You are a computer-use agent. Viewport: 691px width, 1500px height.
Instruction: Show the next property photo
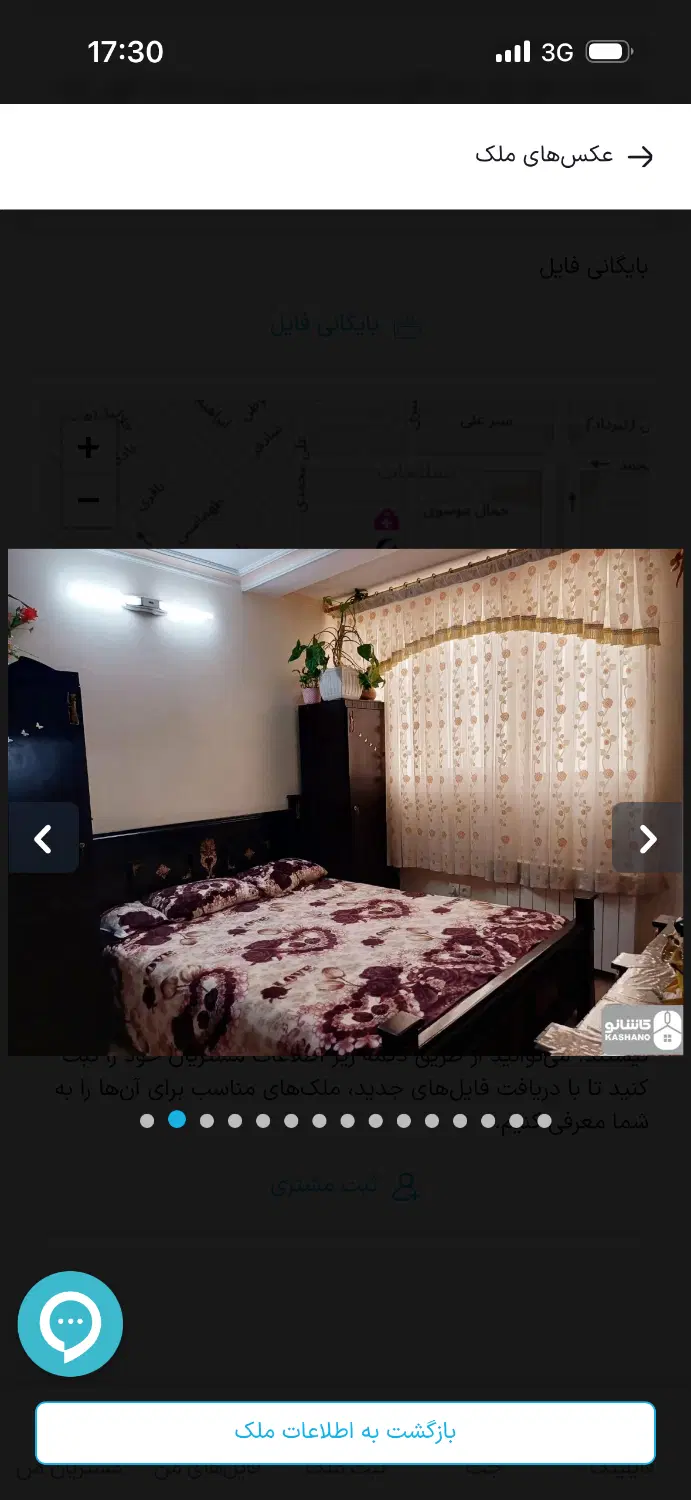(x=647, y=839)
